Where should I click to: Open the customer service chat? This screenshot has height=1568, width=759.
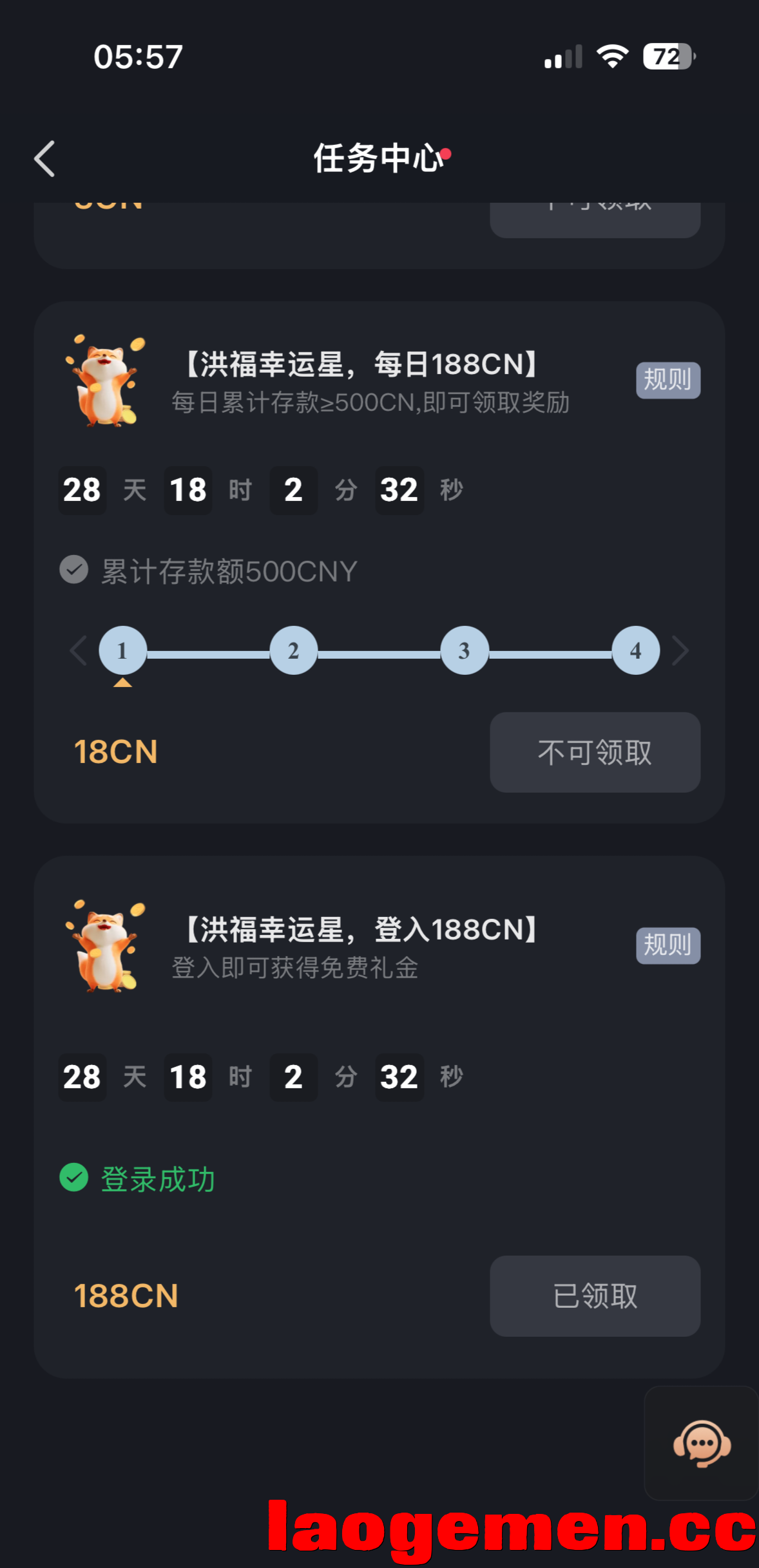pos(701,1443)
